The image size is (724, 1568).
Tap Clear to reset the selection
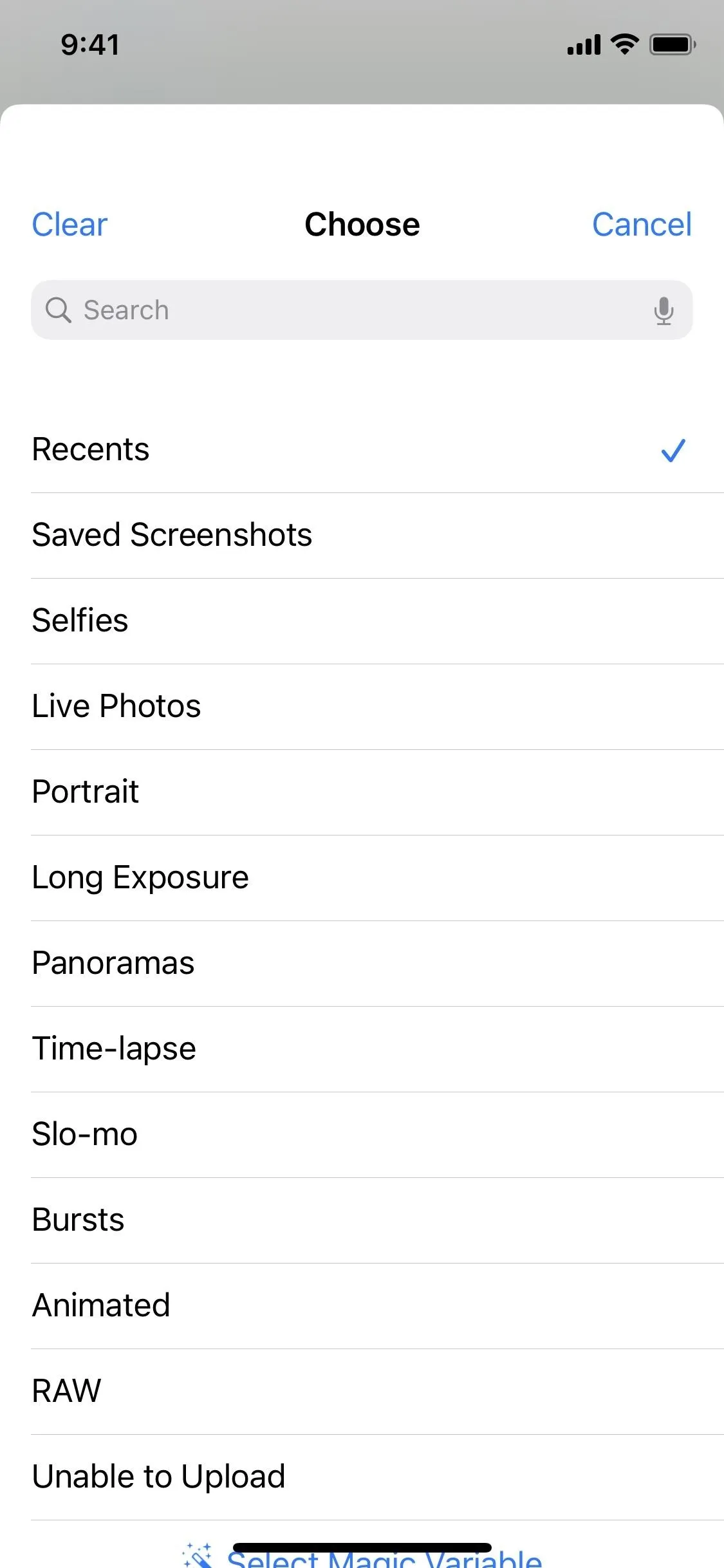[x=70, y=225]
